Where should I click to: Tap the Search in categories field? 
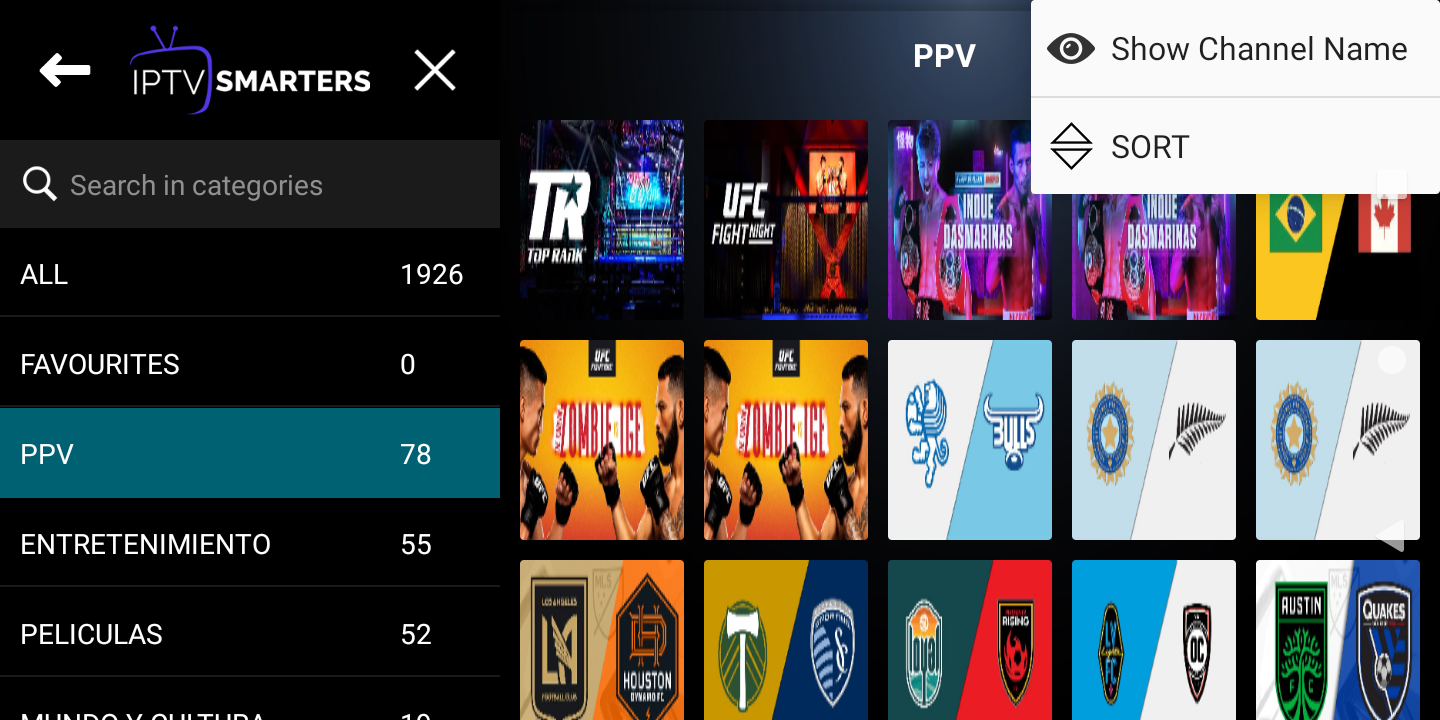click(250, 185)
